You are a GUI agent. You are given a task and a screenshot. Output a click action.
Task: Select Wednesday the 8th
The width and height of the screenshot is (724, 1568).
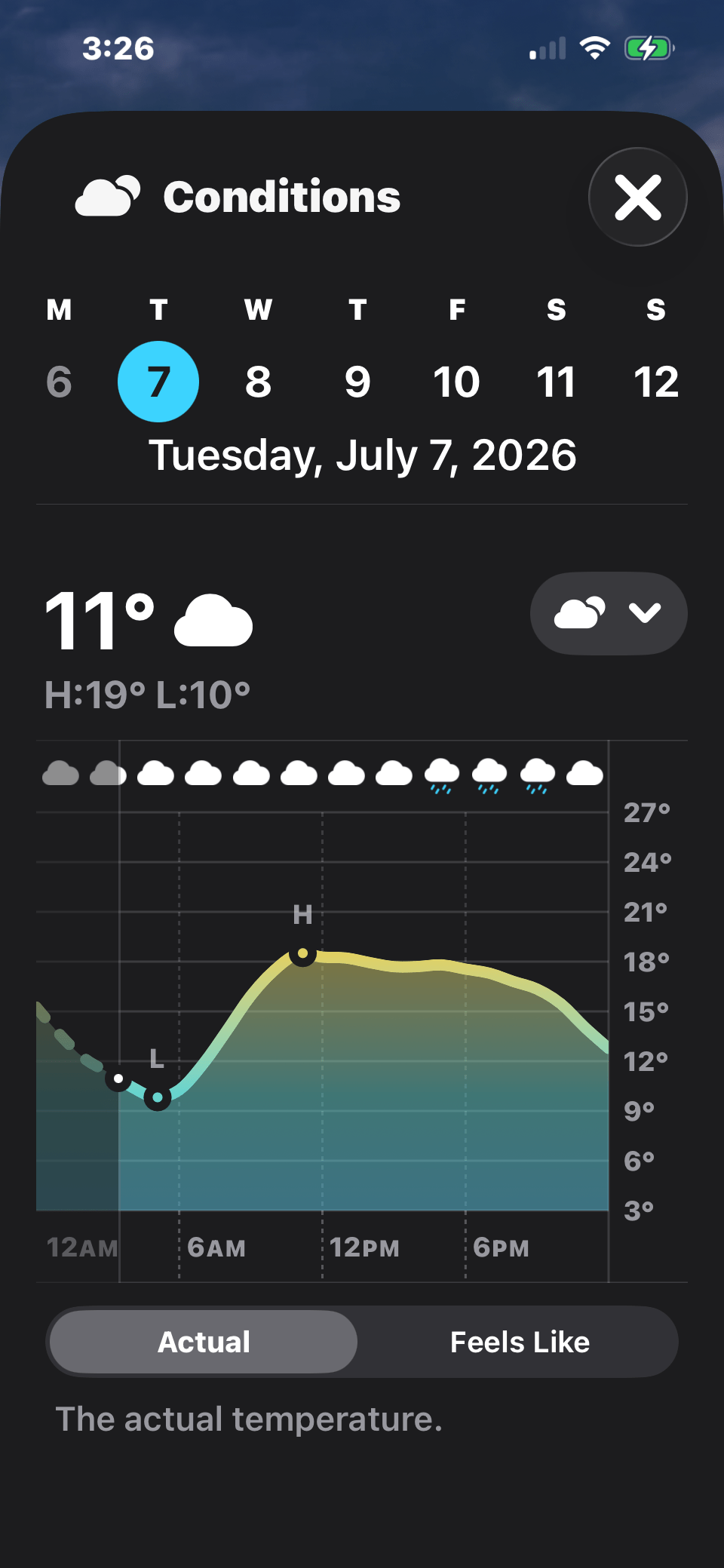coord(258,382)
